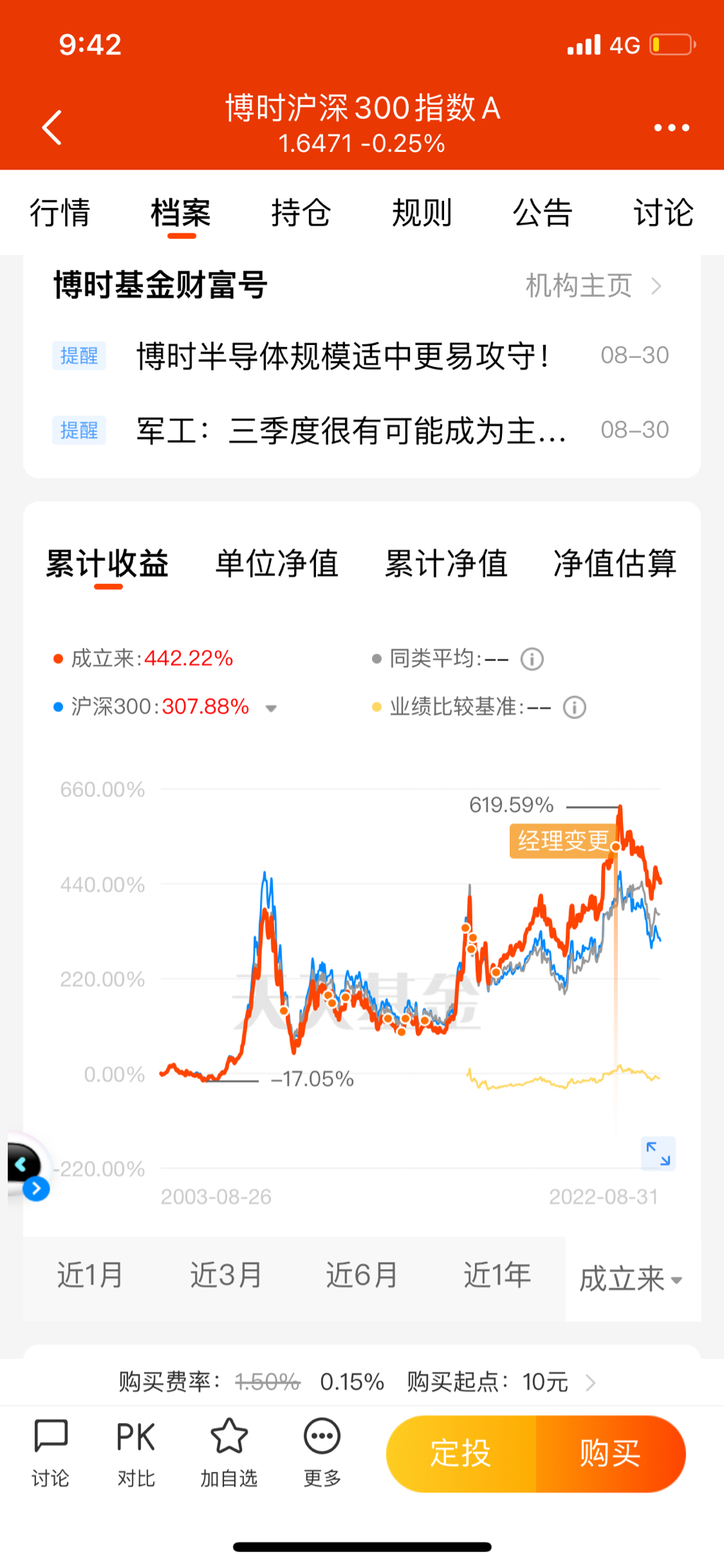Expand chart to fullscreen
724x1568 pixels.
tap(658, 1153)
